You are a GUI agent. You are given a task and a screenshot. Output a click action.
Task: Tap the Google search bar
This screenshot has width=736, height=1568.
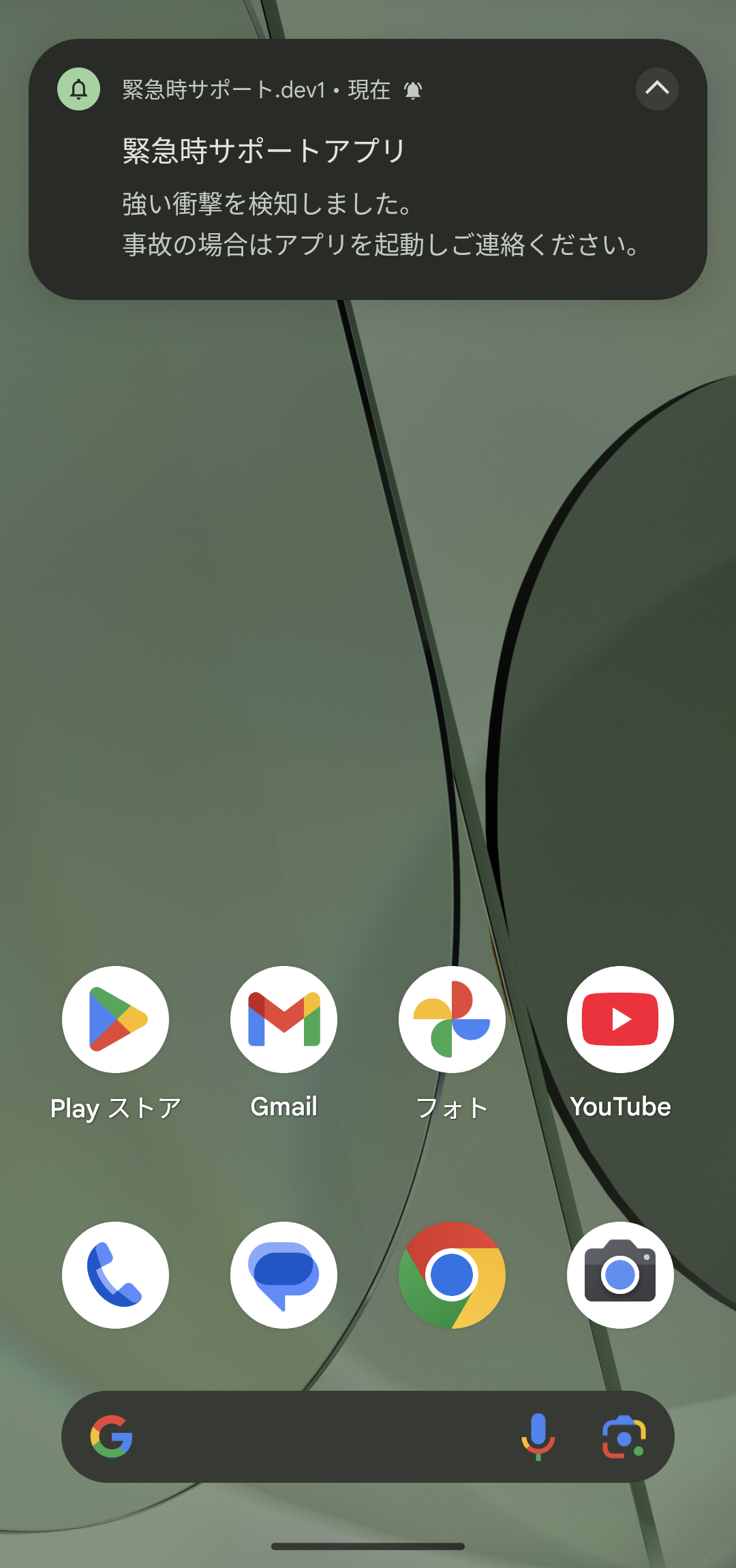[313, 1437]
